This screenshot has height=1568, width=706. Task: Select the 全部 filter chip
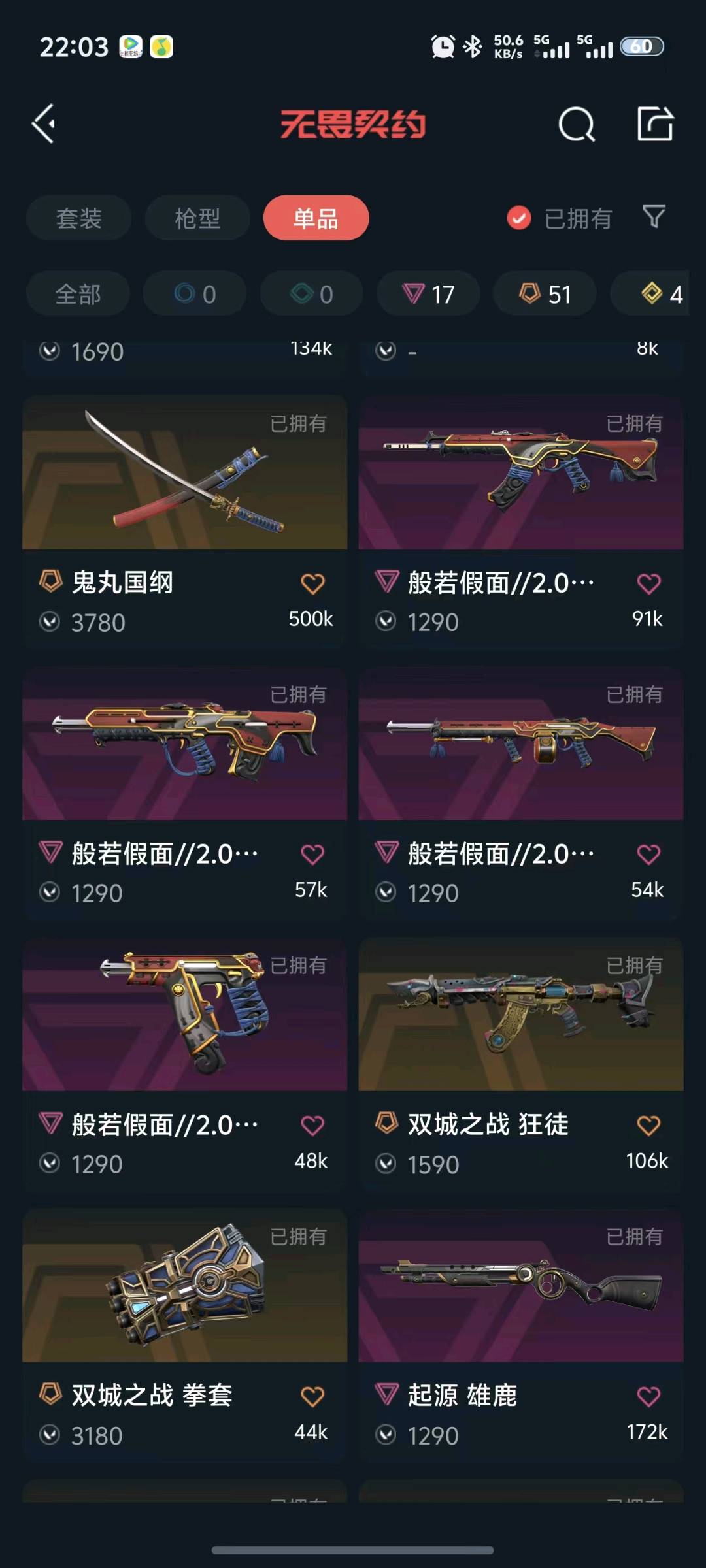tap(78, 295)
